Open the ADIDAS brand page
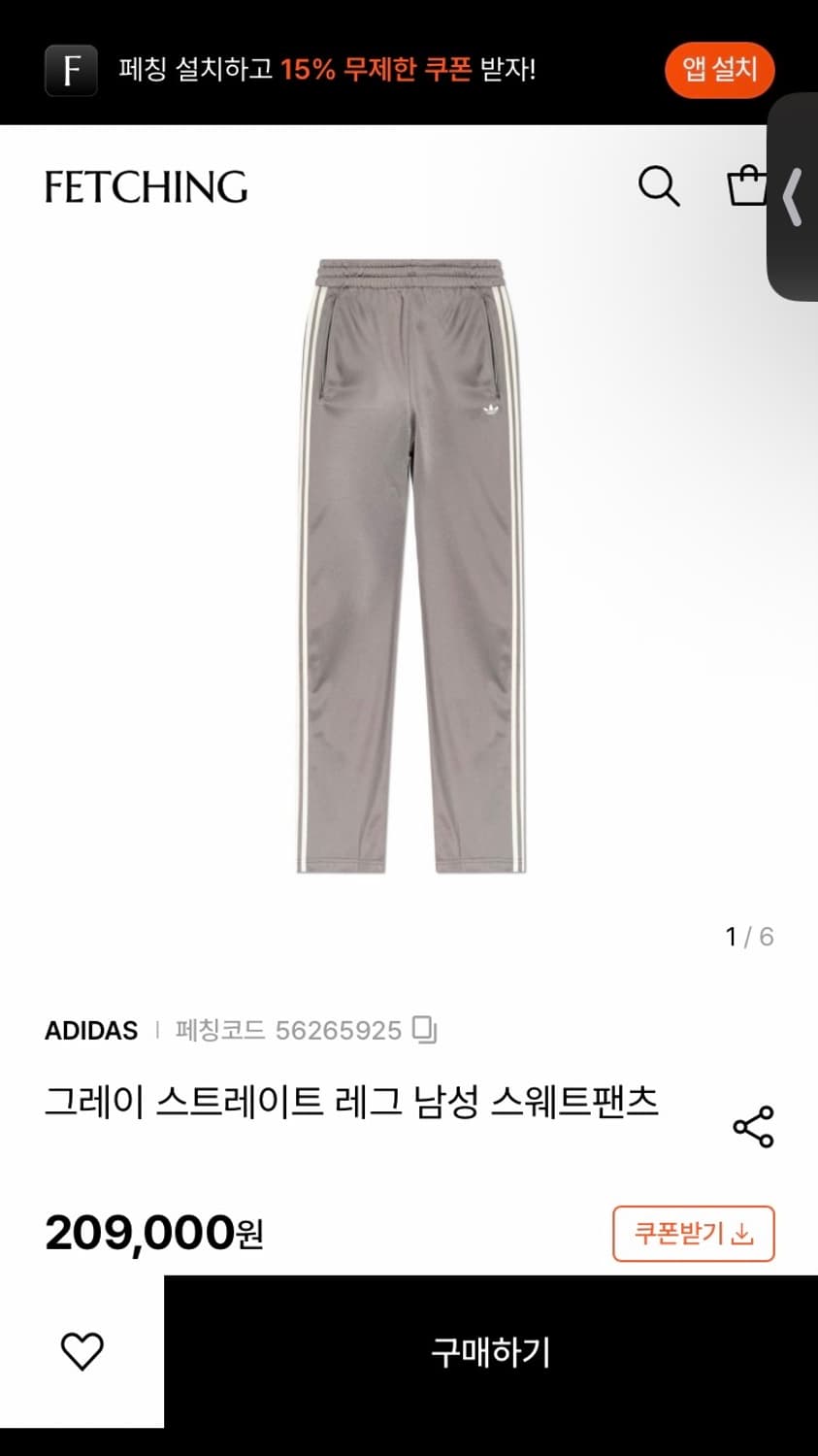Image resolution: width=818 pixels, height=1456 pixels. pyautogui.click(x=90, y=1031)
